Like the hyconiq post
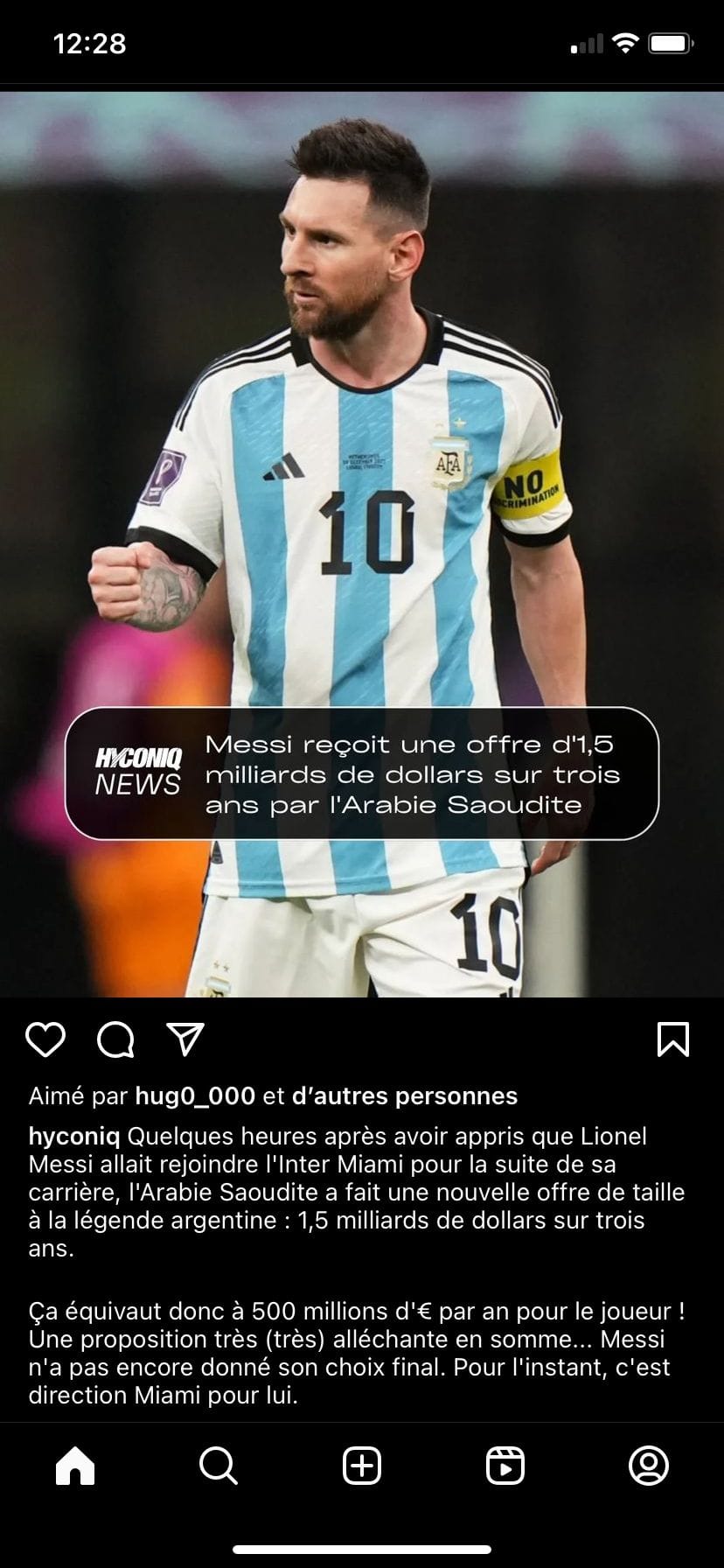This screenshot has width=724, height=1568. [45, 1039]
